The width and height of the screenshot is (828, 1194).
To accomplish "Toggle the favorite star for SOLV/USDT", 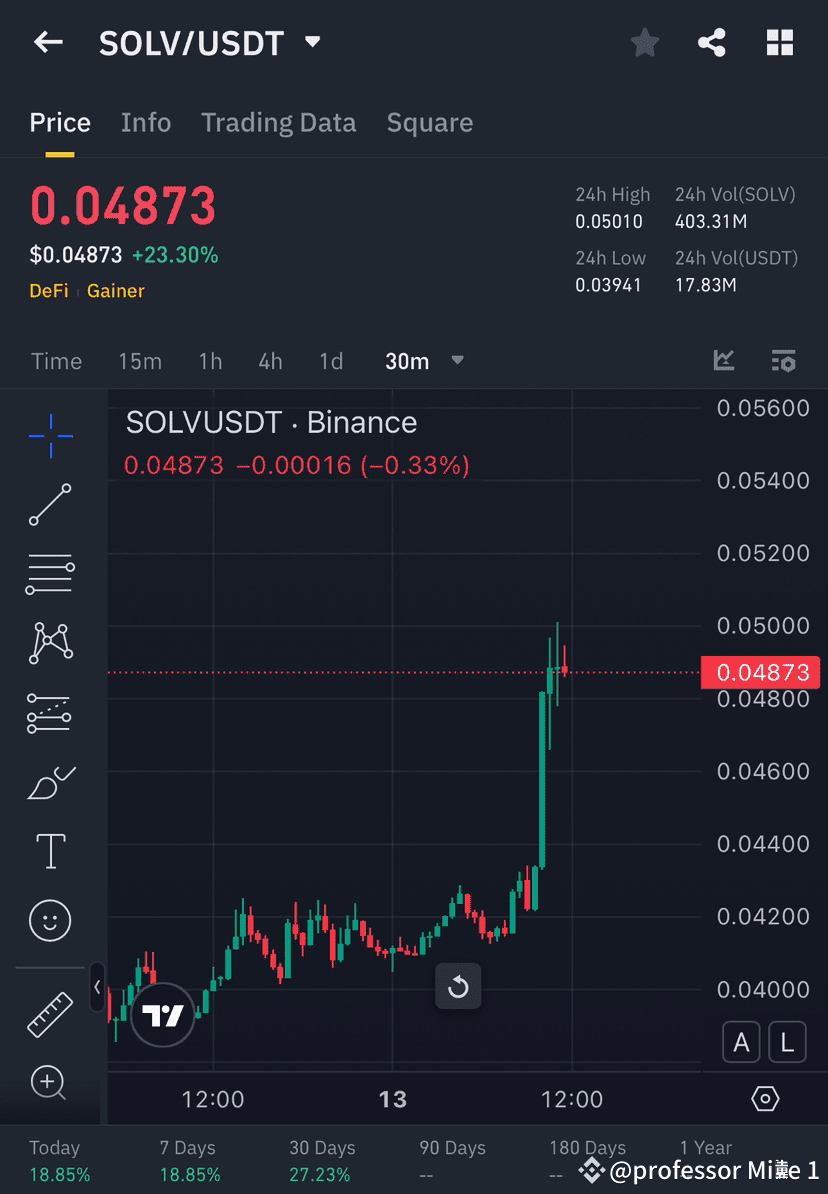I will click(644, 42).
